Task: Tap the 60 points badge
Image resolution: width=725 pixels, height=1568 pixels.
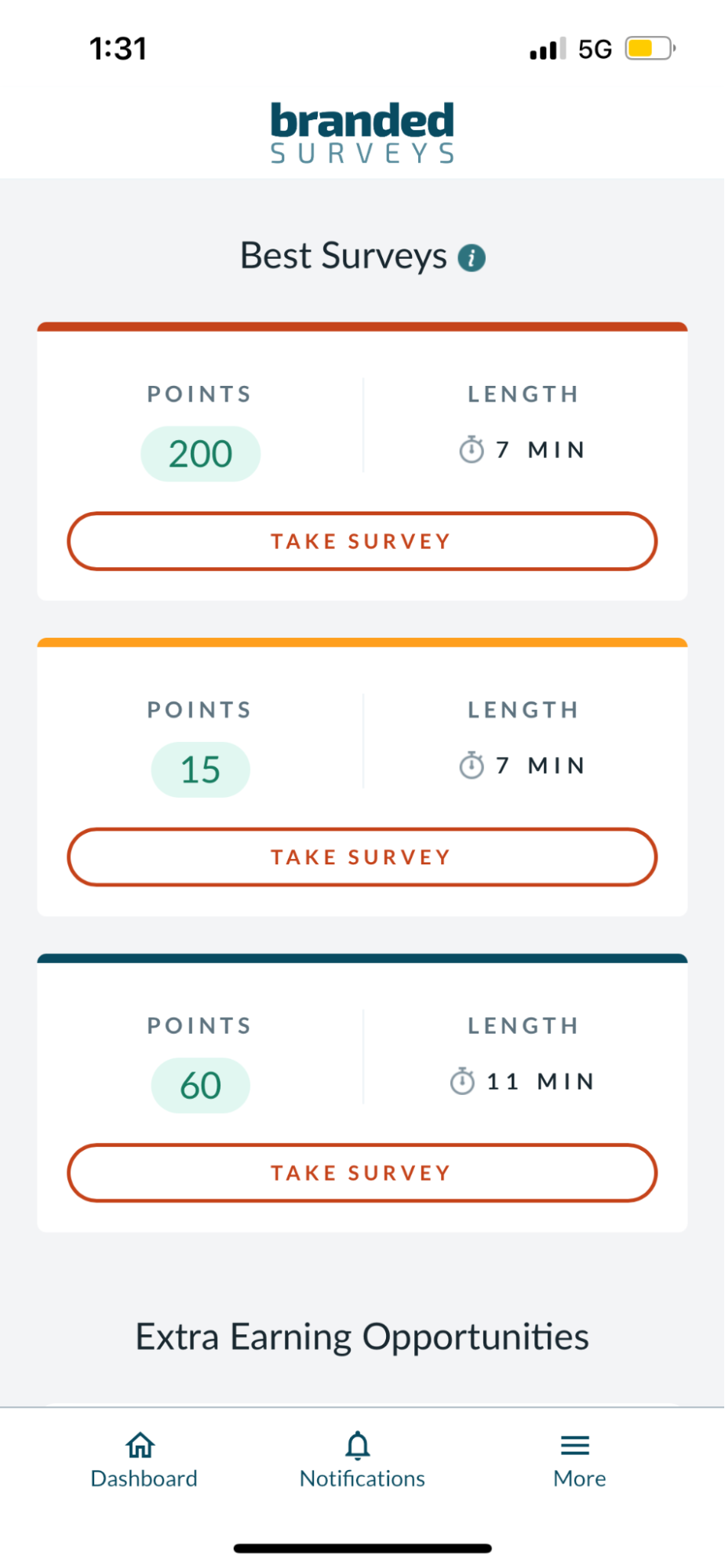Action: [x=200, y=1084]
